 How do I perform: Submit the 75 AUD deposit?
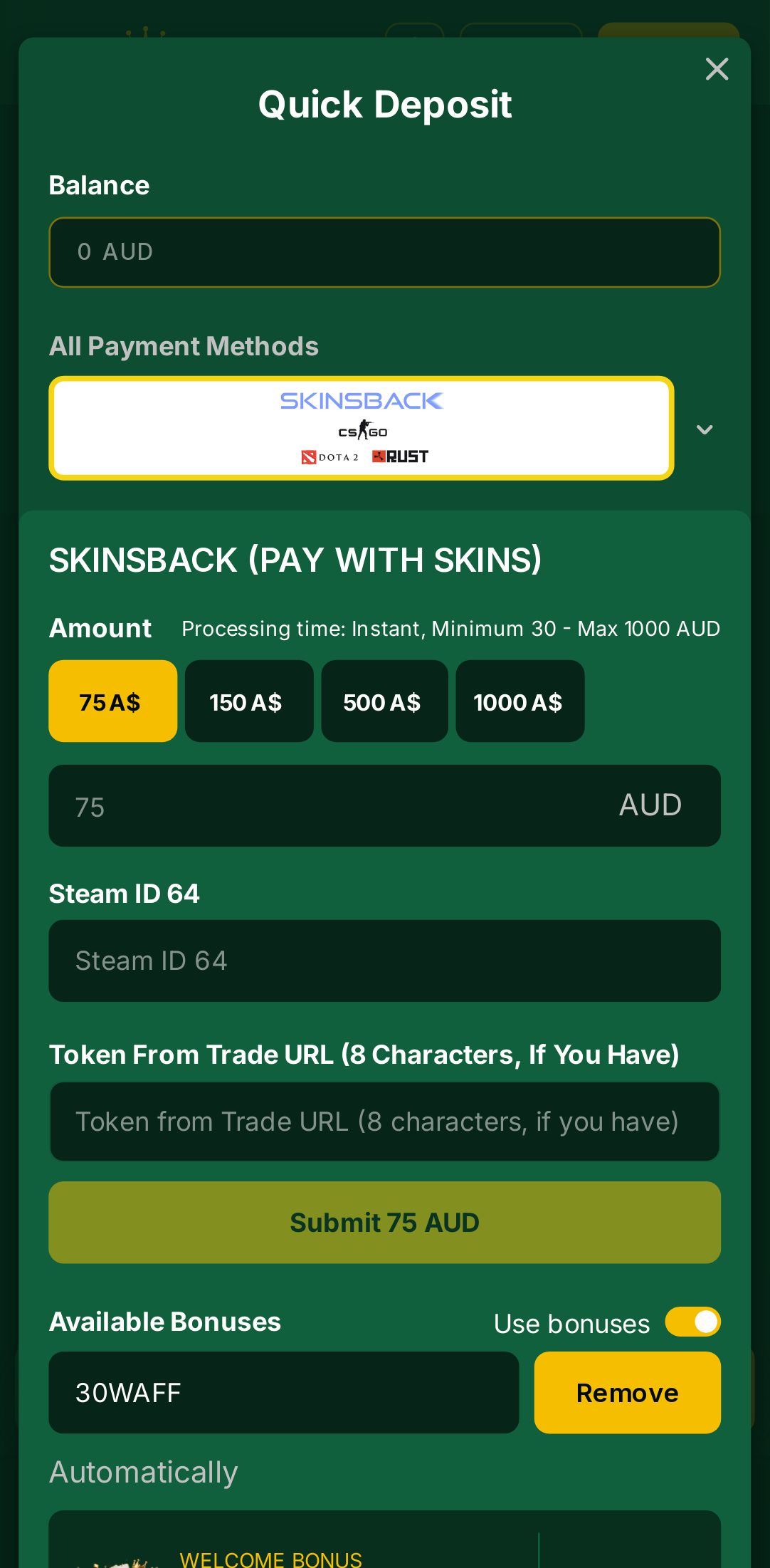click(384, 1222)
